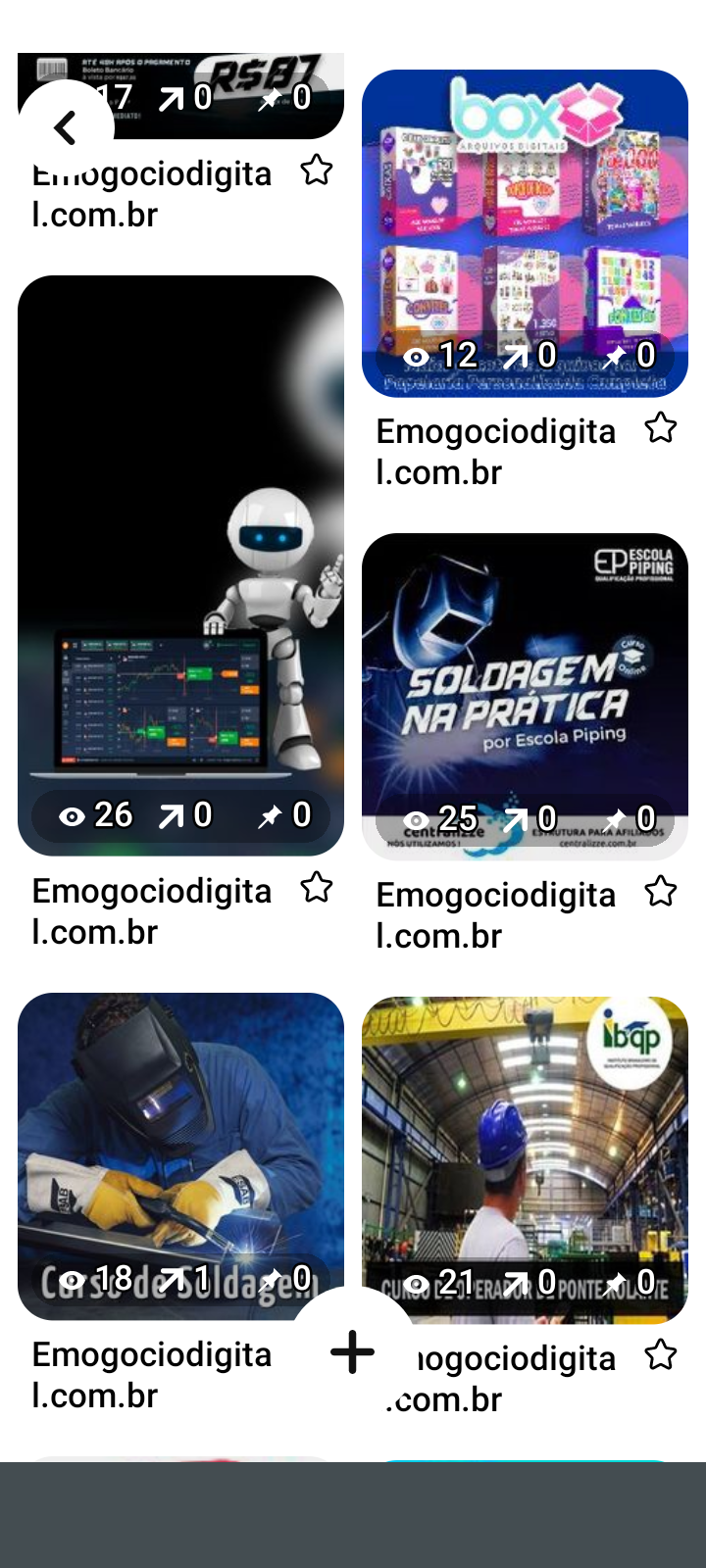Open the robot with laptop pin

click(x=180, y=549)
